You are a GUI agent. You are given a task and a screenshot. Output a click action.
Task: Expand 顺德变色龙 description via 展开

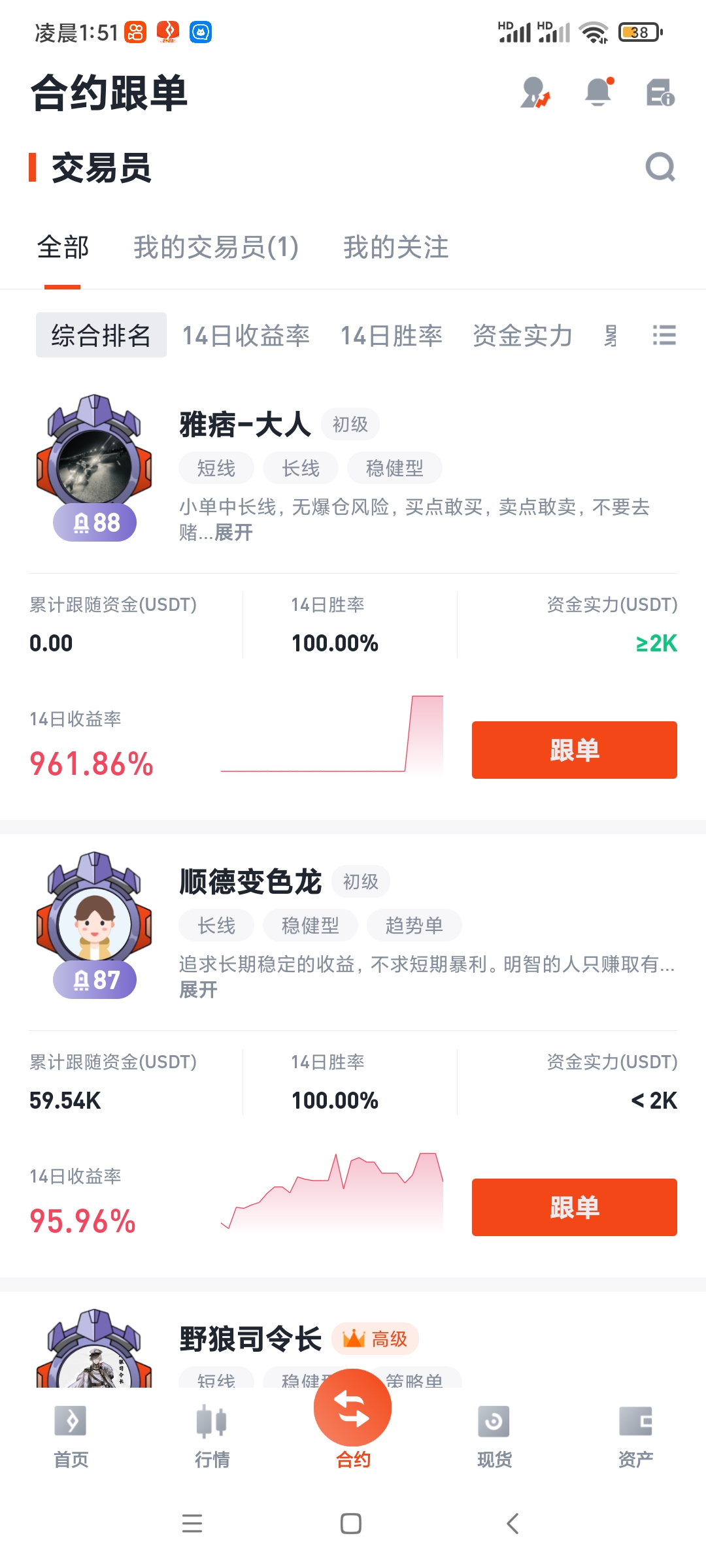(x=198, y=990)
